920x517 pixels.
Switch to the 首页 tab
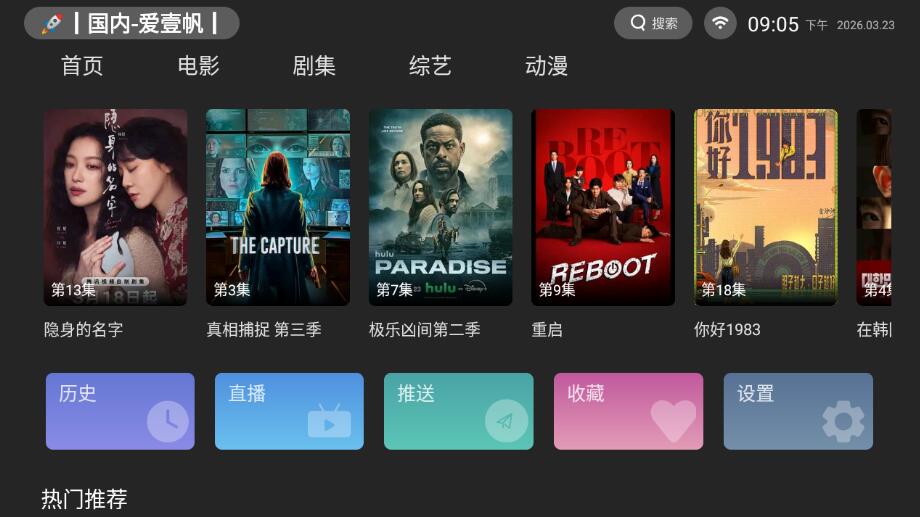[x=82, y=66]
